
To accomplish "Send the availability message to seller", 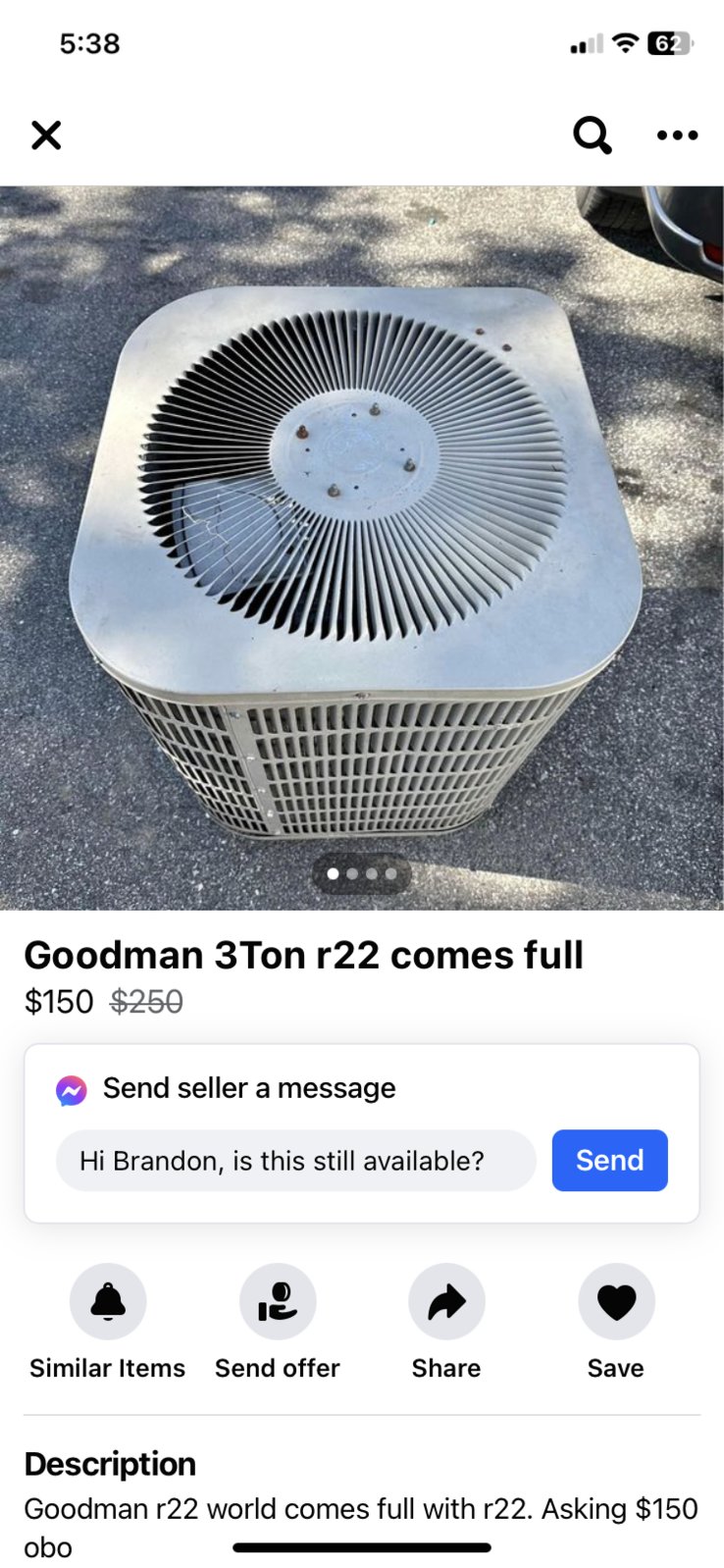I will pyautogui.click(x=609, y=1161).
